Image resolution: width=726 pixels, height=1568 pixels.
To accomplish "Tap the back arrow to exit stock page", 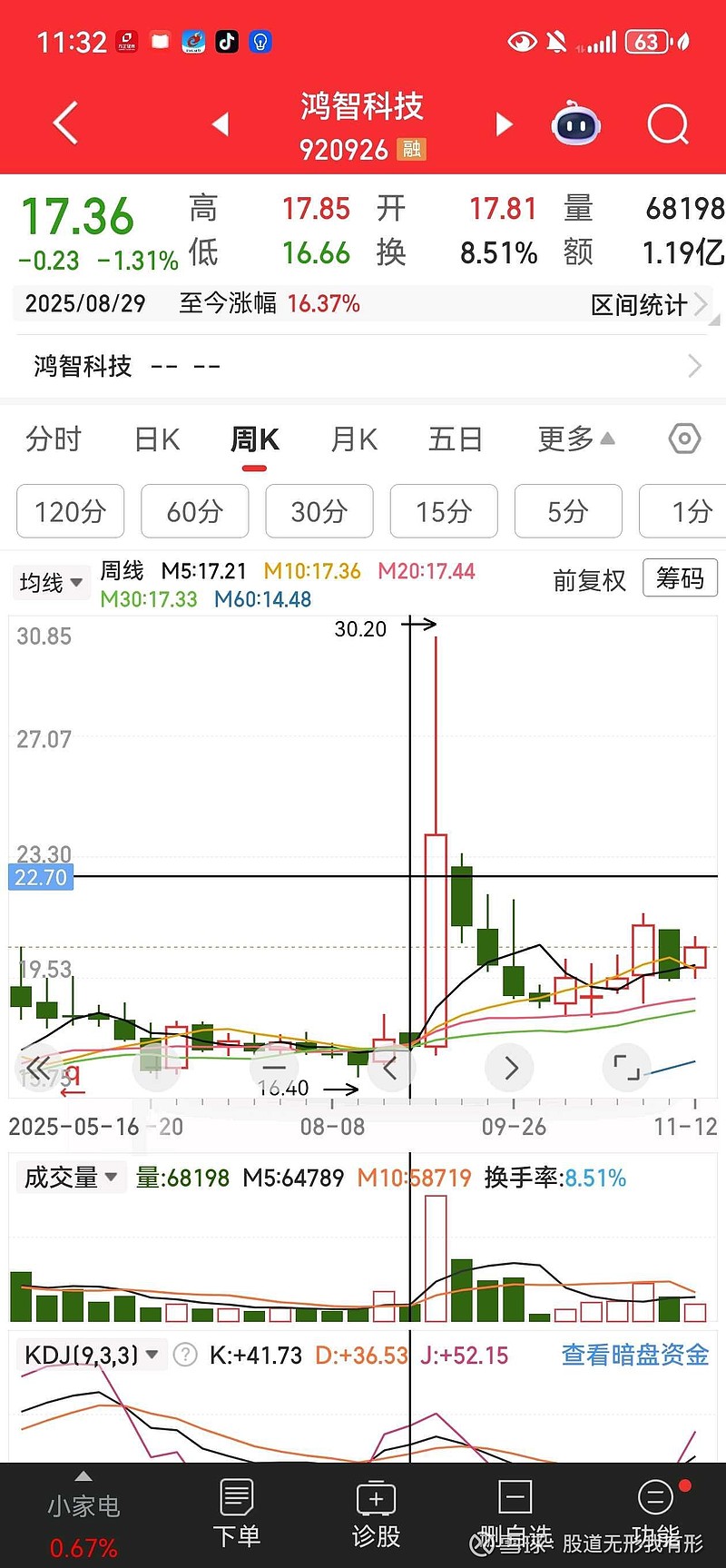I will tap(64, 123).
